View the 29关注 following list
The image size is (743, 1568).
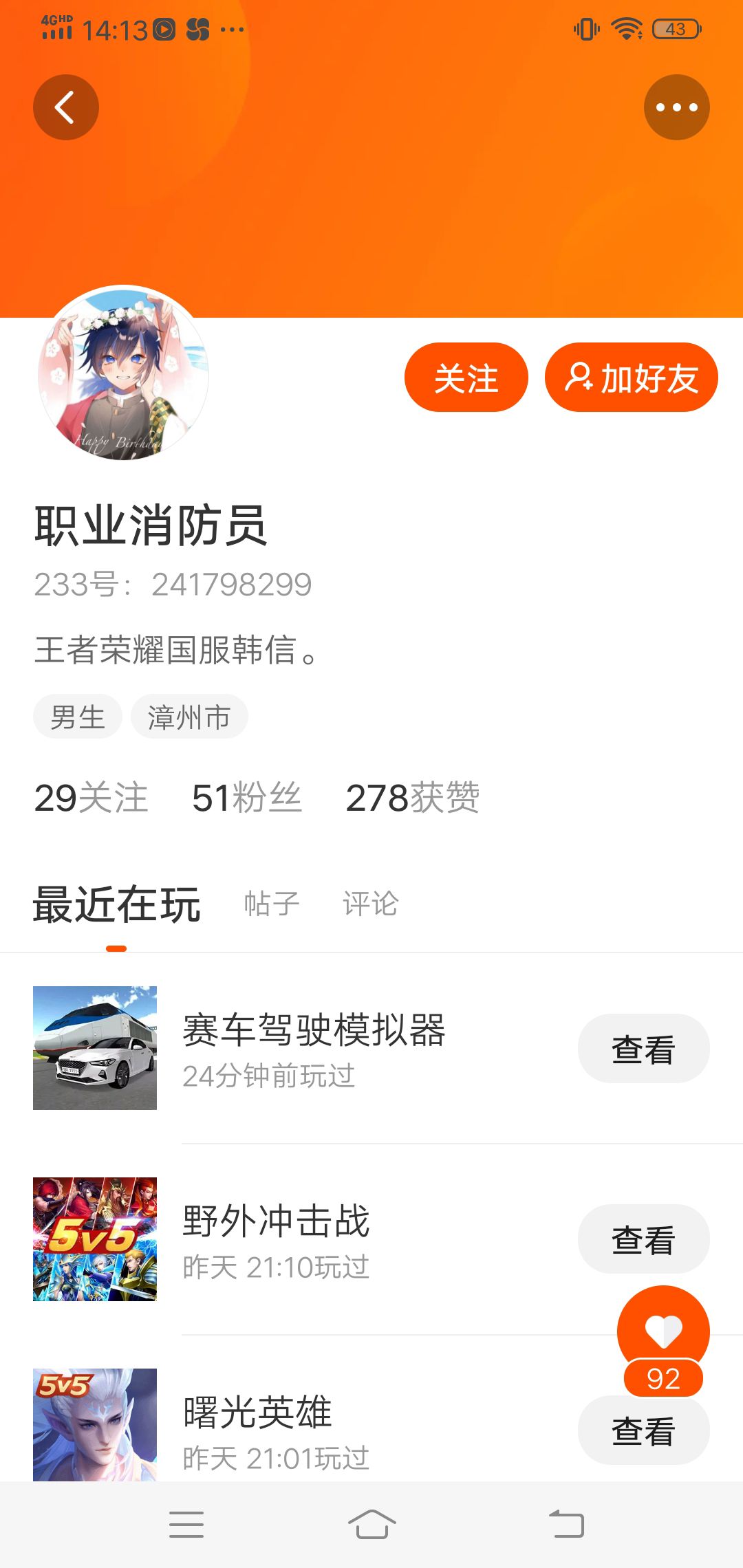click(x=91, y=798)
